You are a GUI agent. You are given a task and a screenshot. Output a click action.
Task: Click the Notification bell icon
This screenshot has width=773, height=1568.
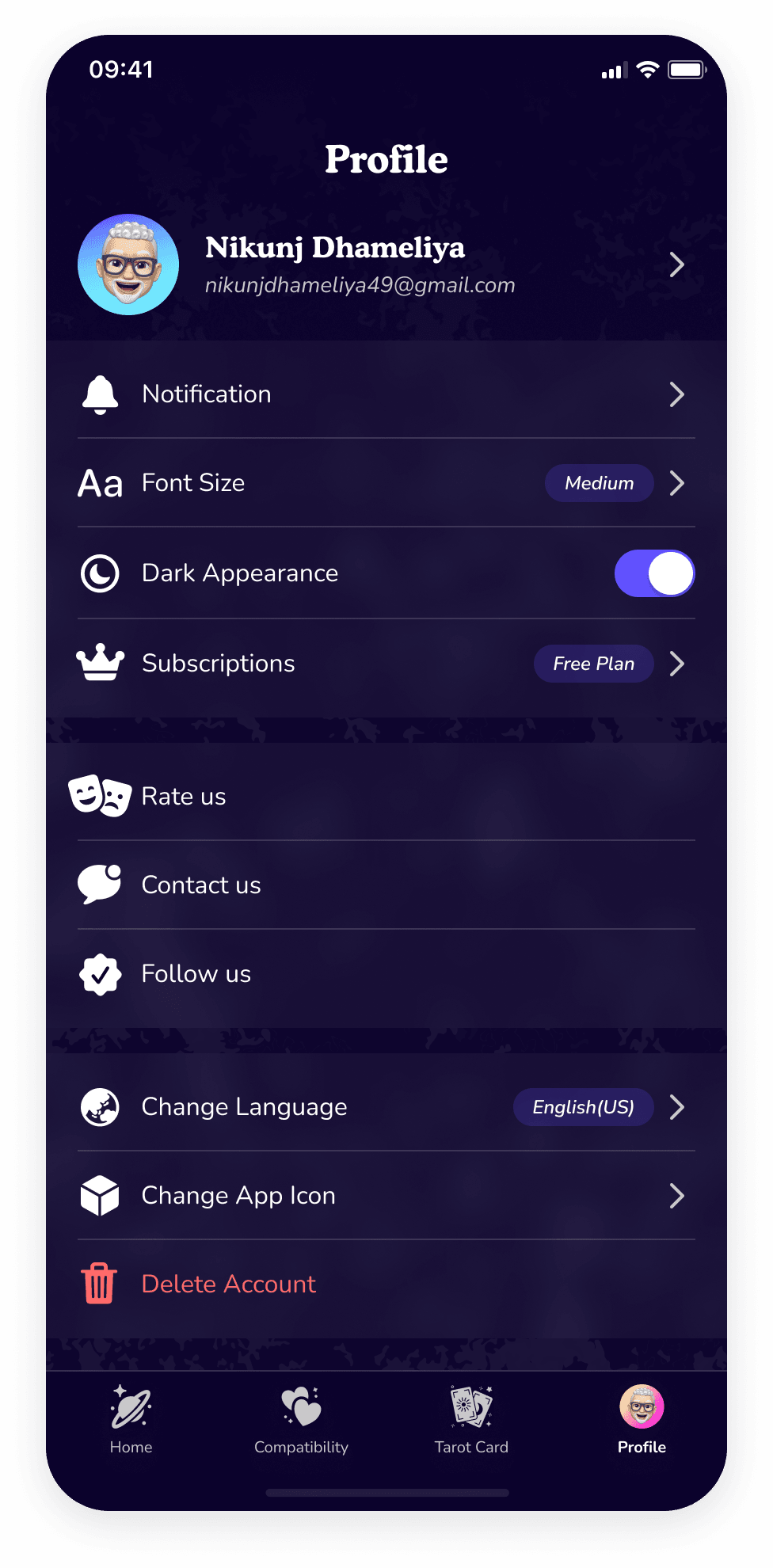[x=99, y=394]
